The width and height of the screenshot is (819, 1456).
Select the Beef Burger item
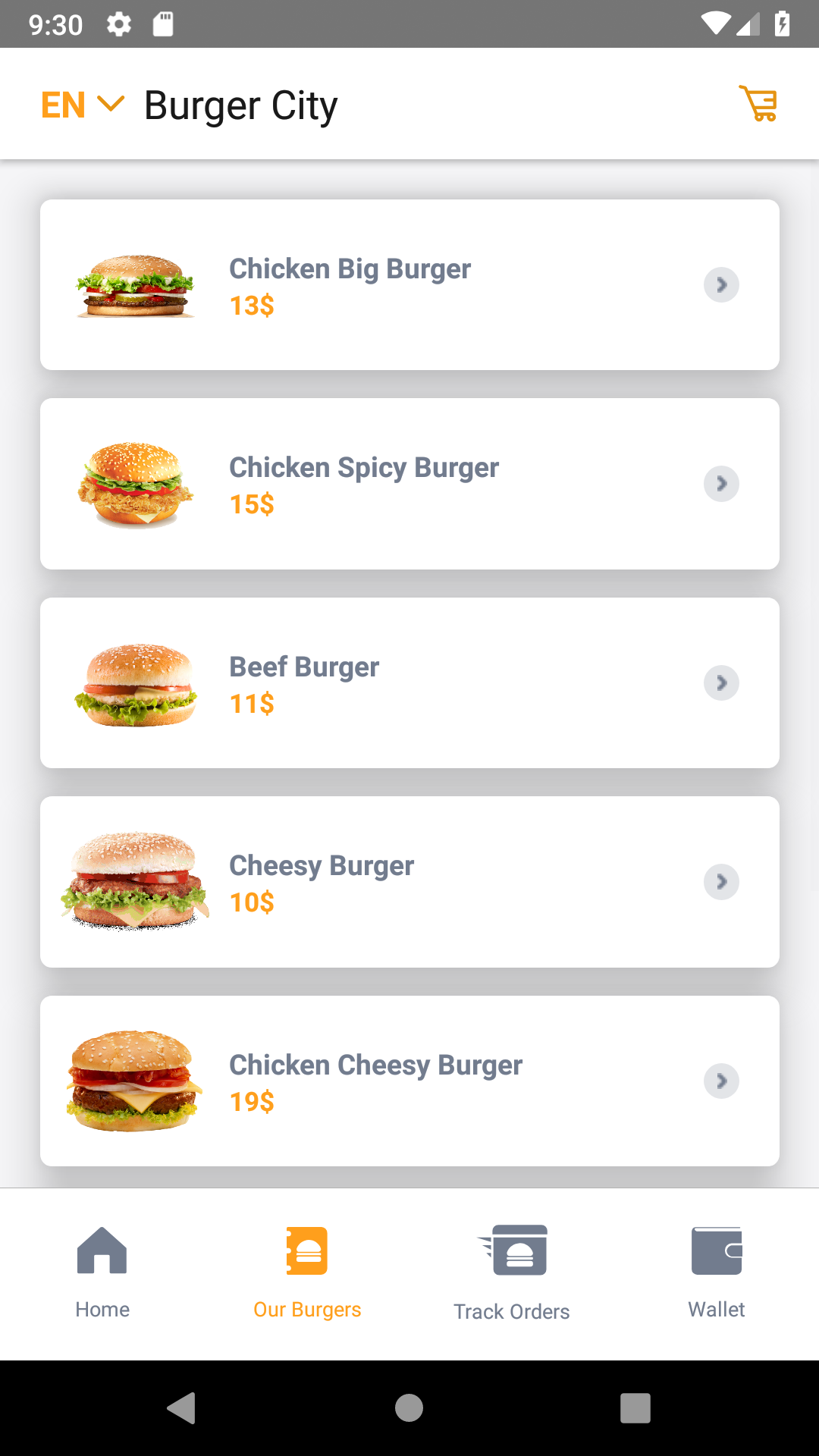(x=409, y=682)
